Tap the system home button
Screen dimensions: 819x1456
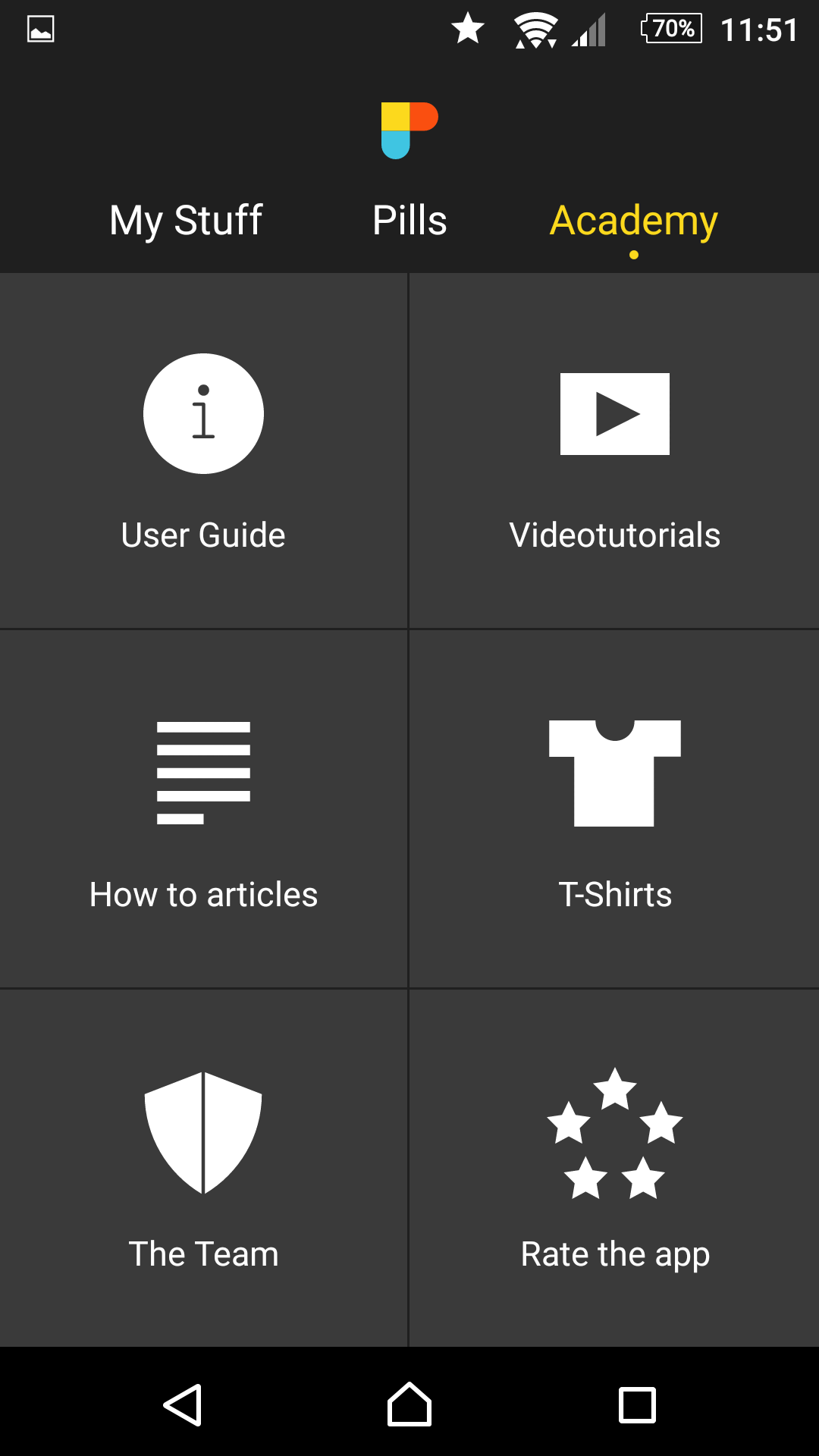click(x=409, y=1404)
